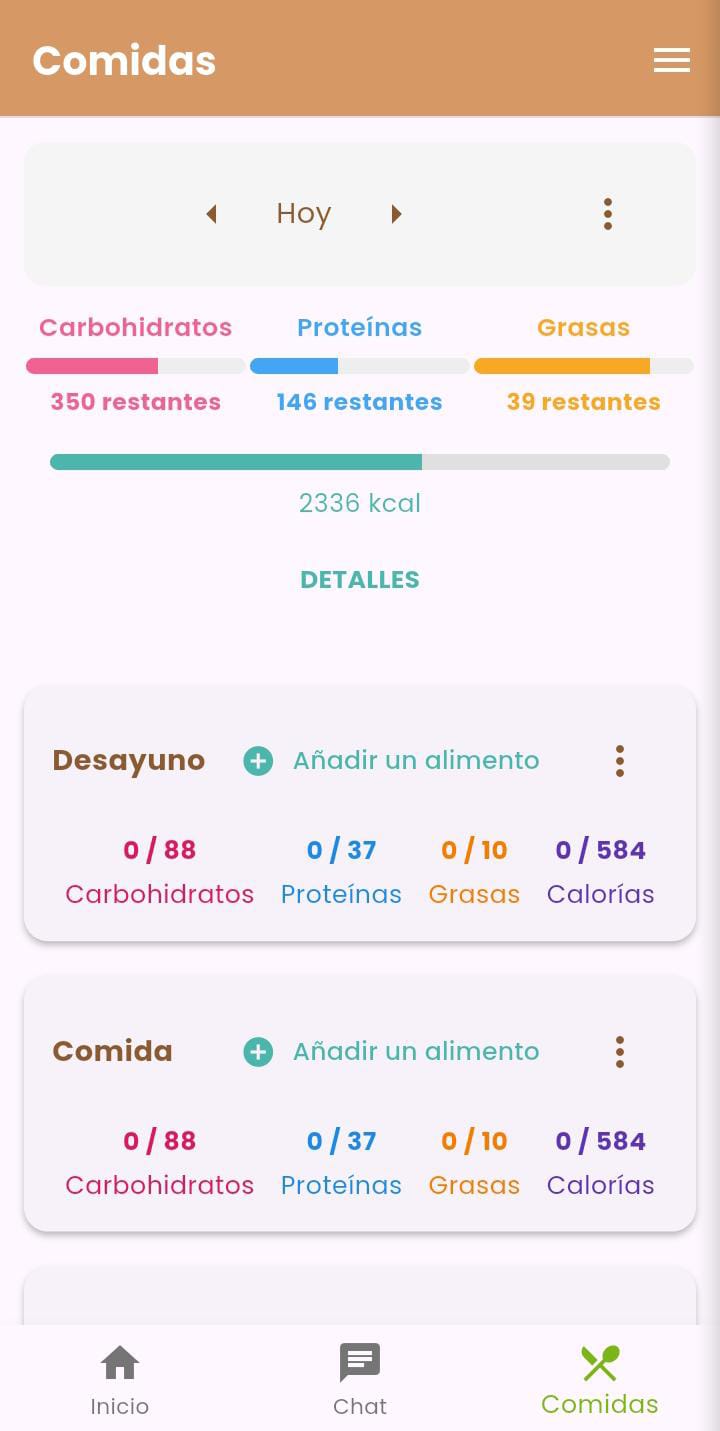This screenshot has width=720, height=1431.
Task: Open DETALLES of the macros summary
Action: tap(360, 580)
